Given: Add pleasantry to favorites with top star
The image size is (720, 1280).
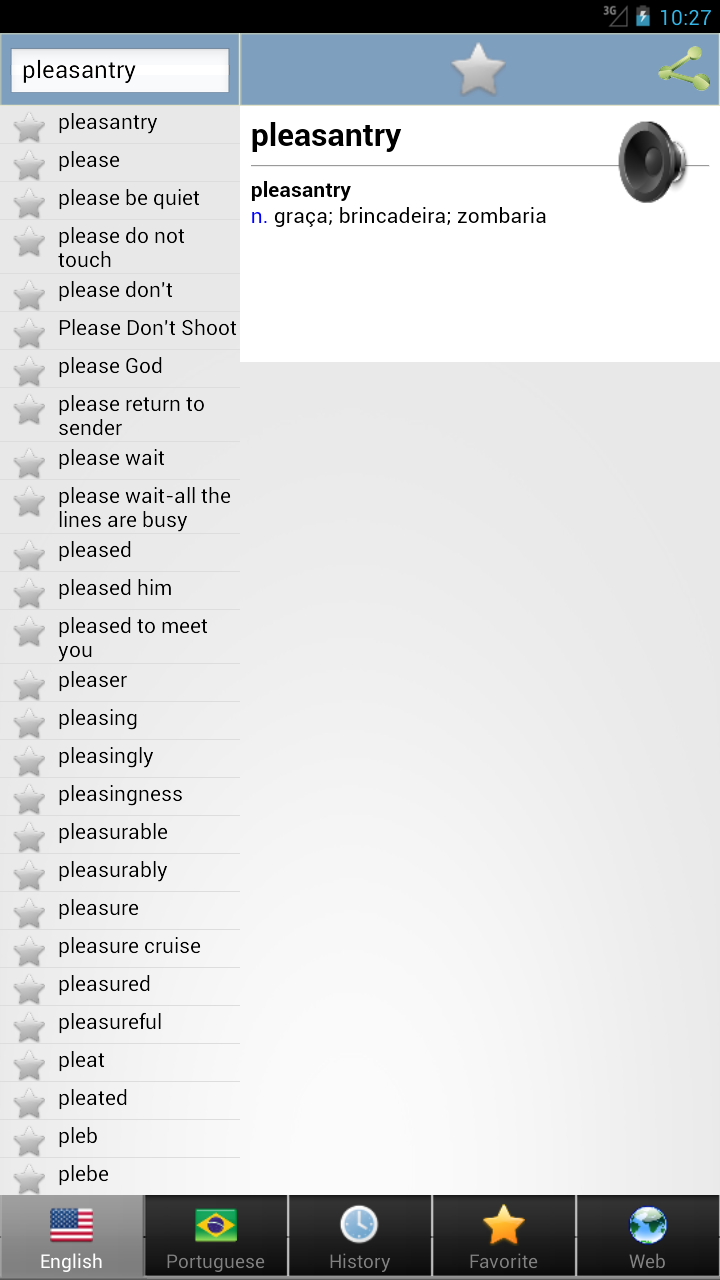Looking at the screenshot, I should [x=478, y=69].
